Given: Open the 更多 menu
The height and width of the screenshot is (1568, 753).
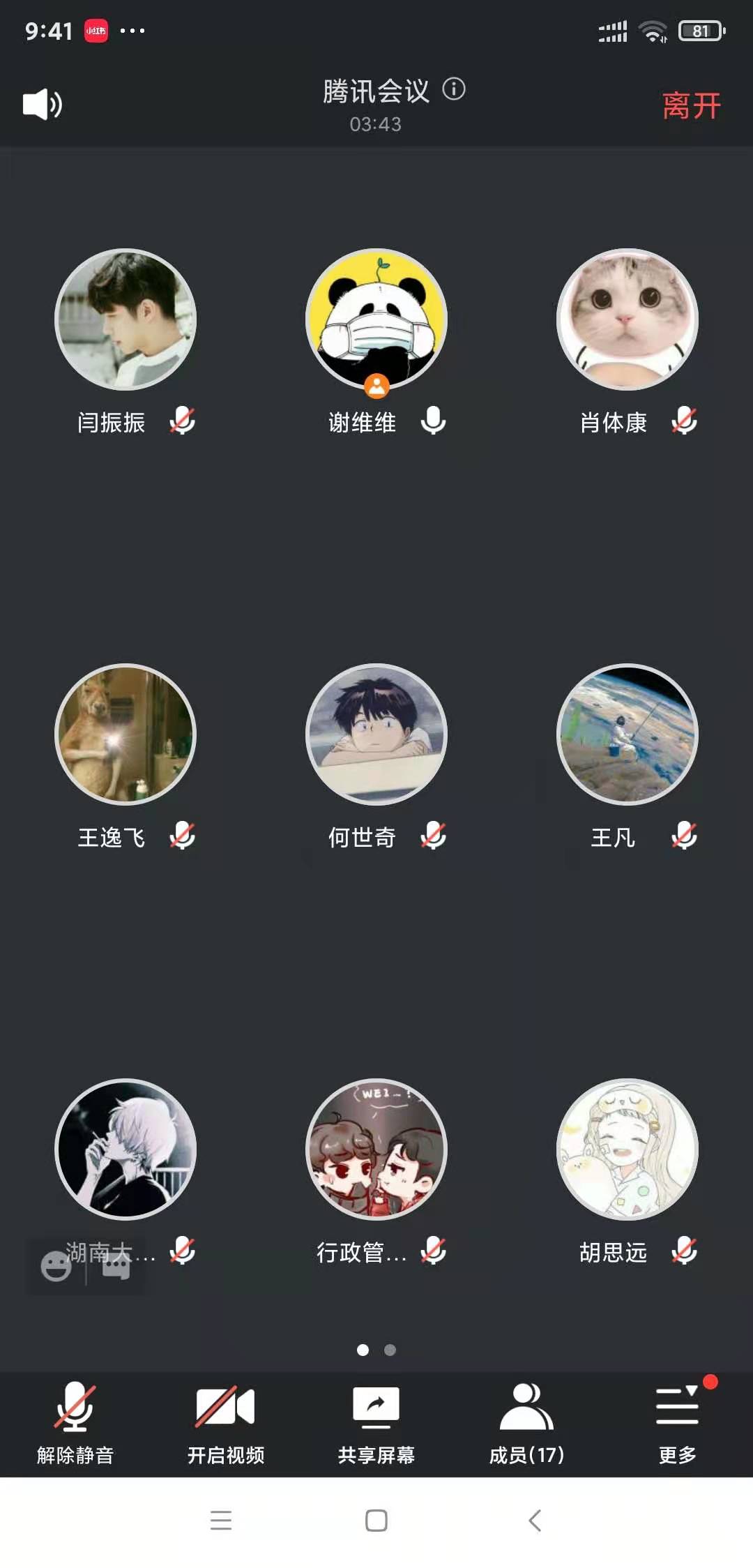Looking at the screenshot, I should tap(677, 1423).
